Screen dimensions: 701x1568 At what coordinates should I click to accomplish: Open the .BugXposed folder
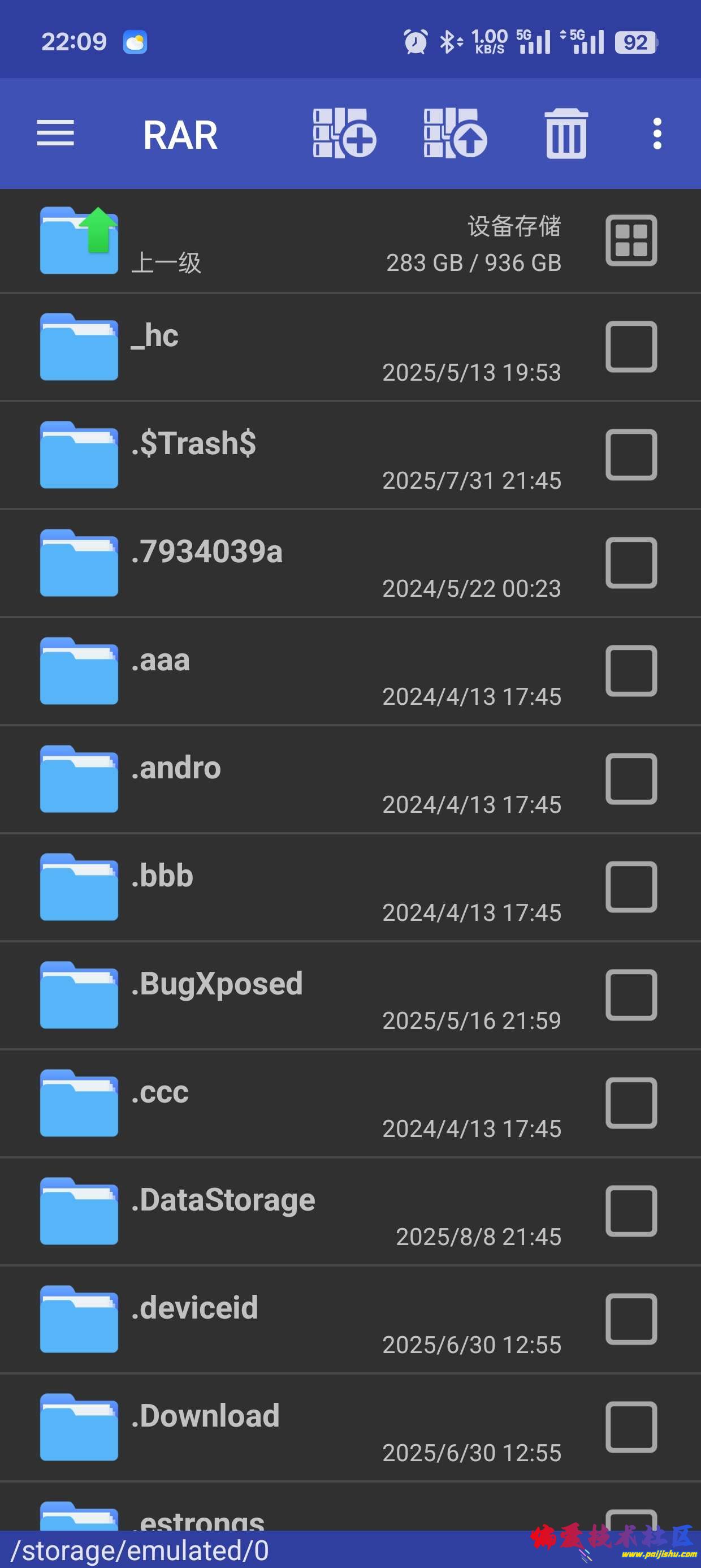click(x=244, y=995)
